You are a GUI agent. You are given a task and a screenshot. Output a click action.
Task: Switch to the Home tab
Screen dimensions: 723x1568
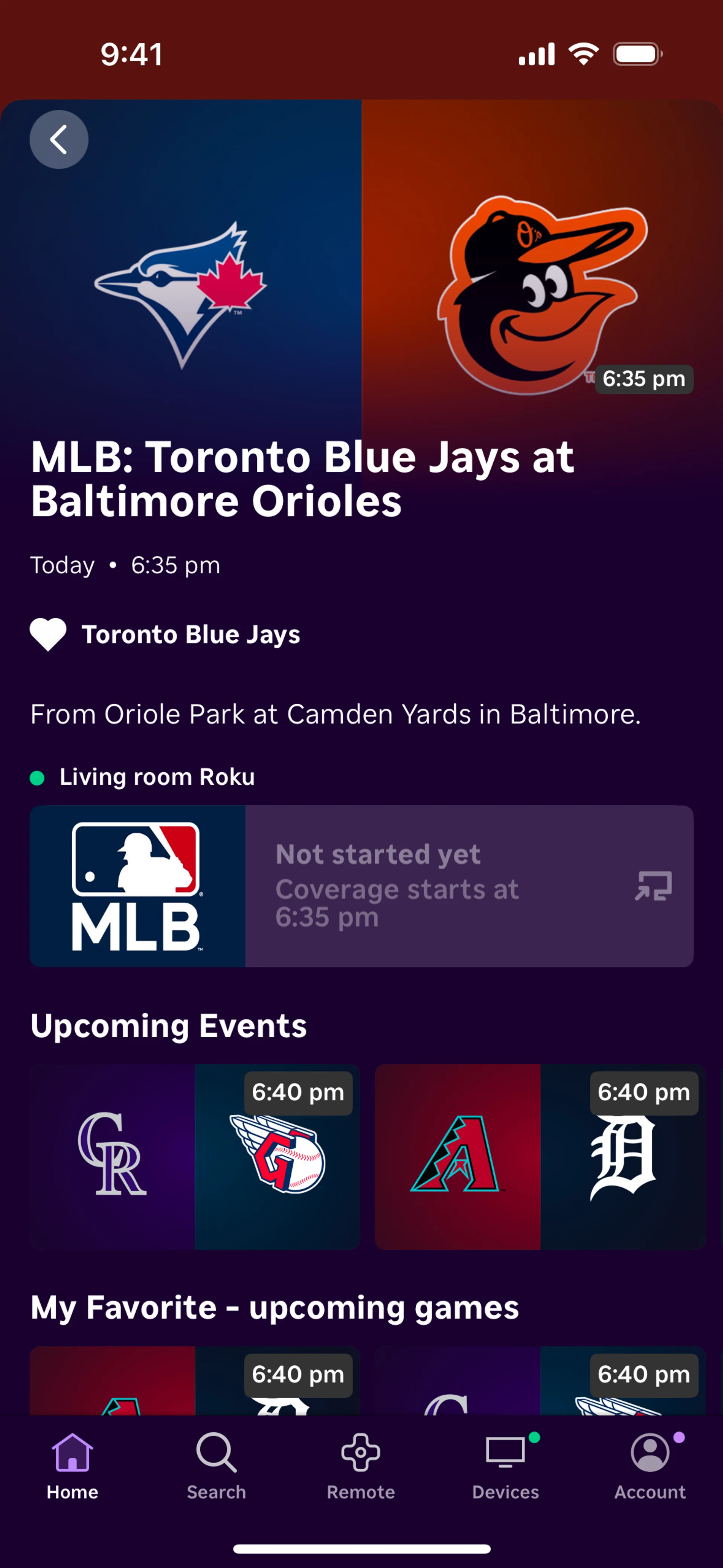[x=72, y=1466]
